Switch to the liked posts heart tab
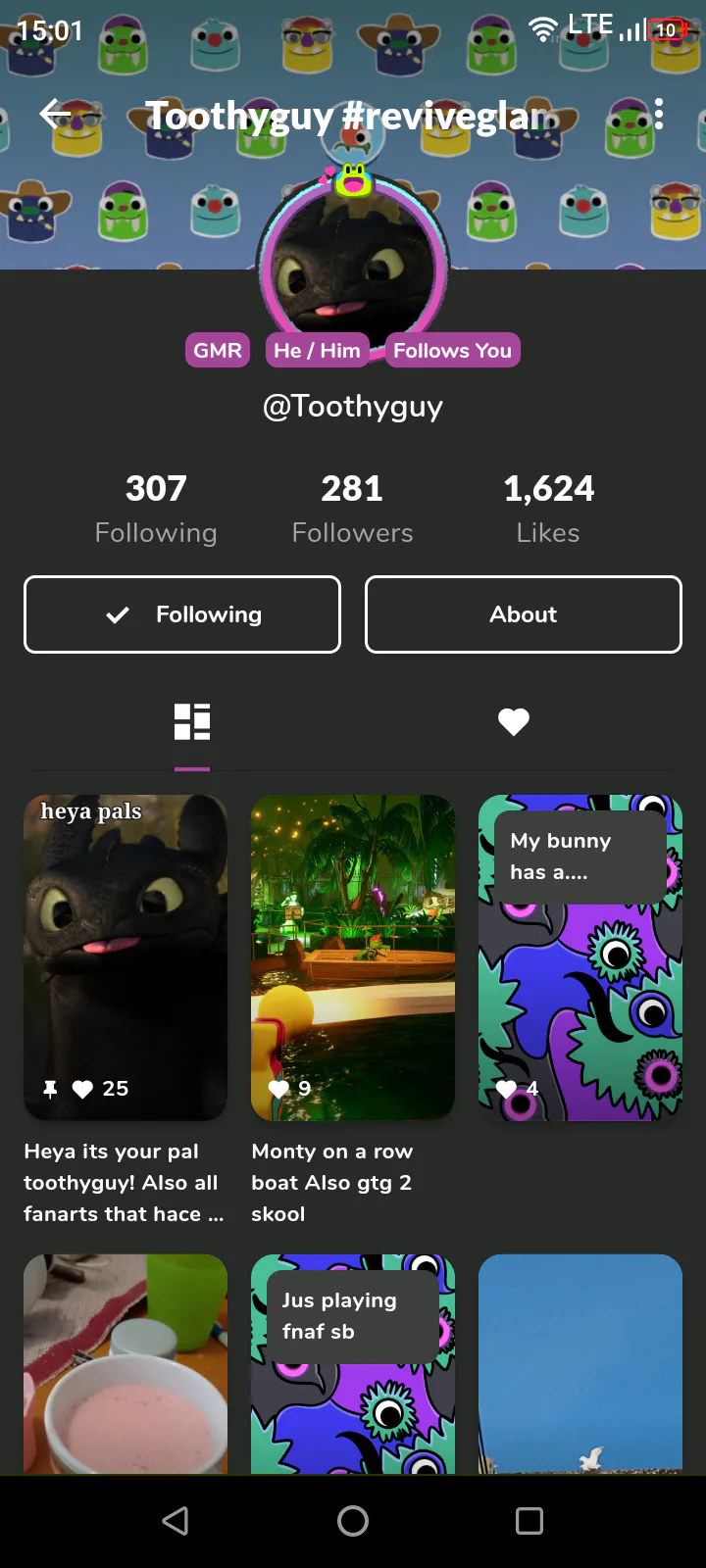Screen dimensions: 706x1568 [514, 722]
